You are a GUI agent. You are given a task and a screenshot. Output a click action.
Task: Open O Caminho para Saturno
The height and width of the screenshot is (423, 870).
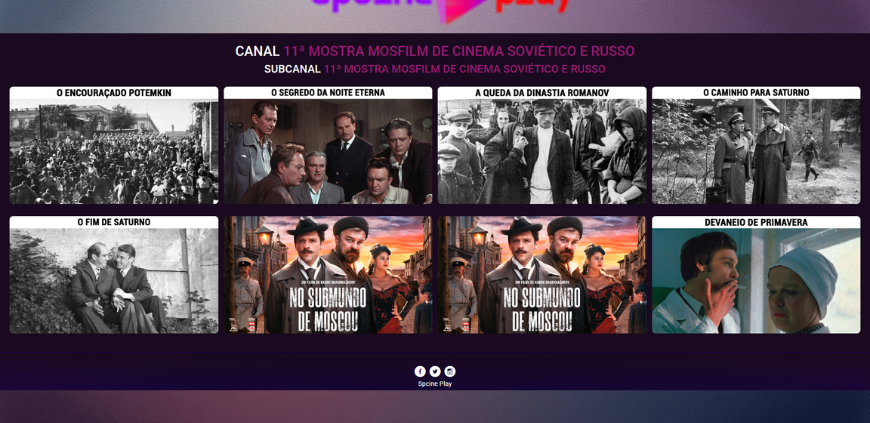tap(756, 146)
